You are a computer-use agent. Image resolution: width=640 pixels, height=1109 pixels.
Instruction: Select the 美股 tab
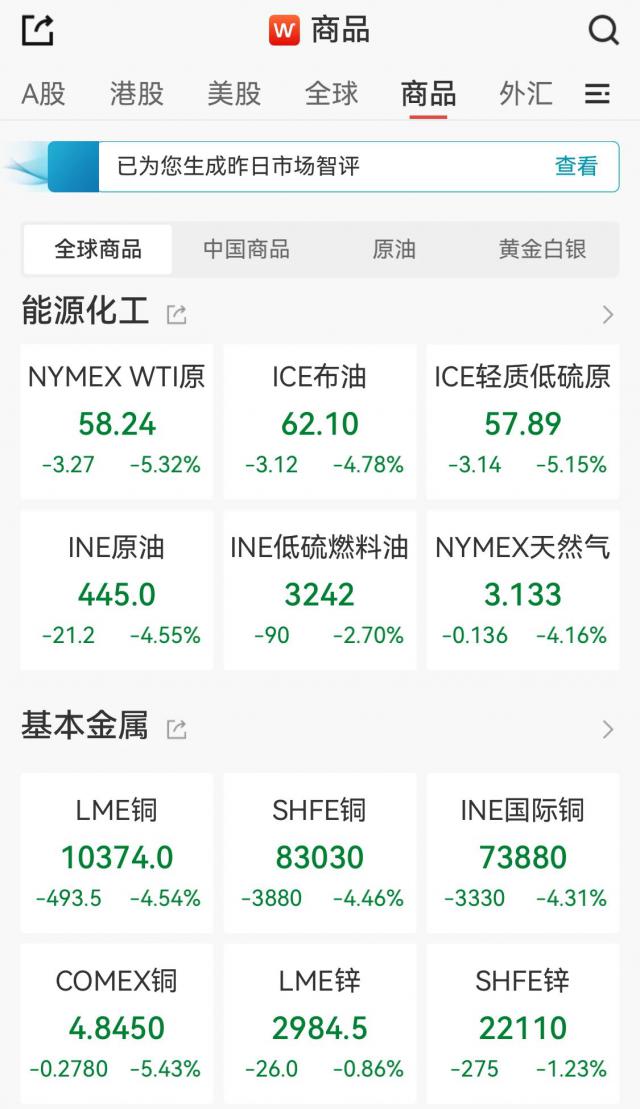[234, 94]
